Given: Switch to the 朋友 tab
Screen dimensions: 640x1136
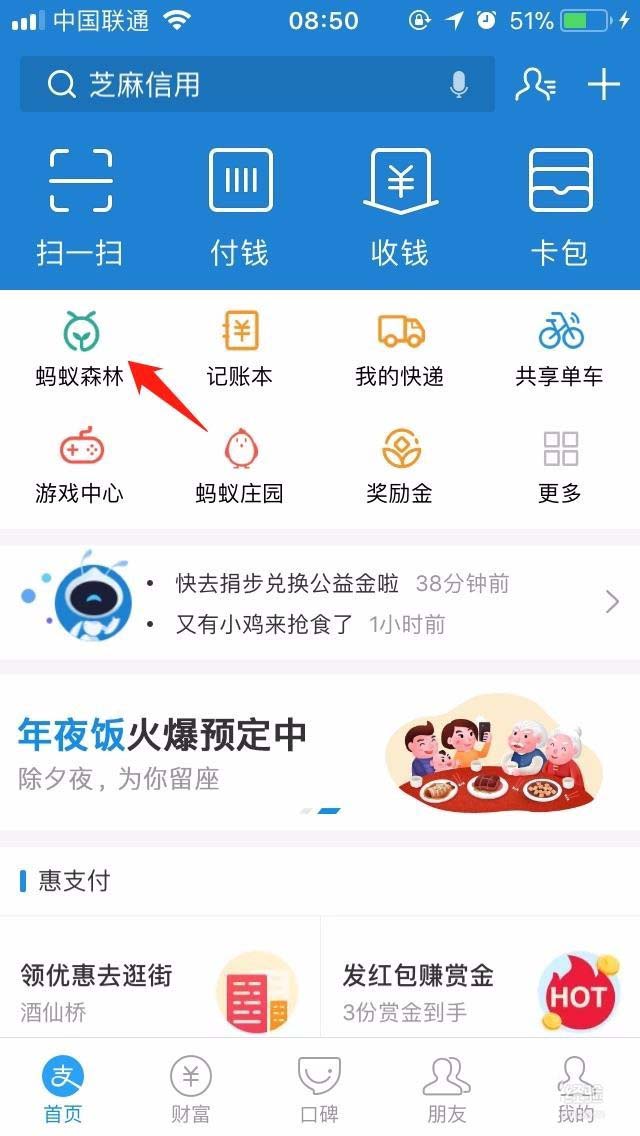Looking at the screenshot, I should coord(447,1090).
